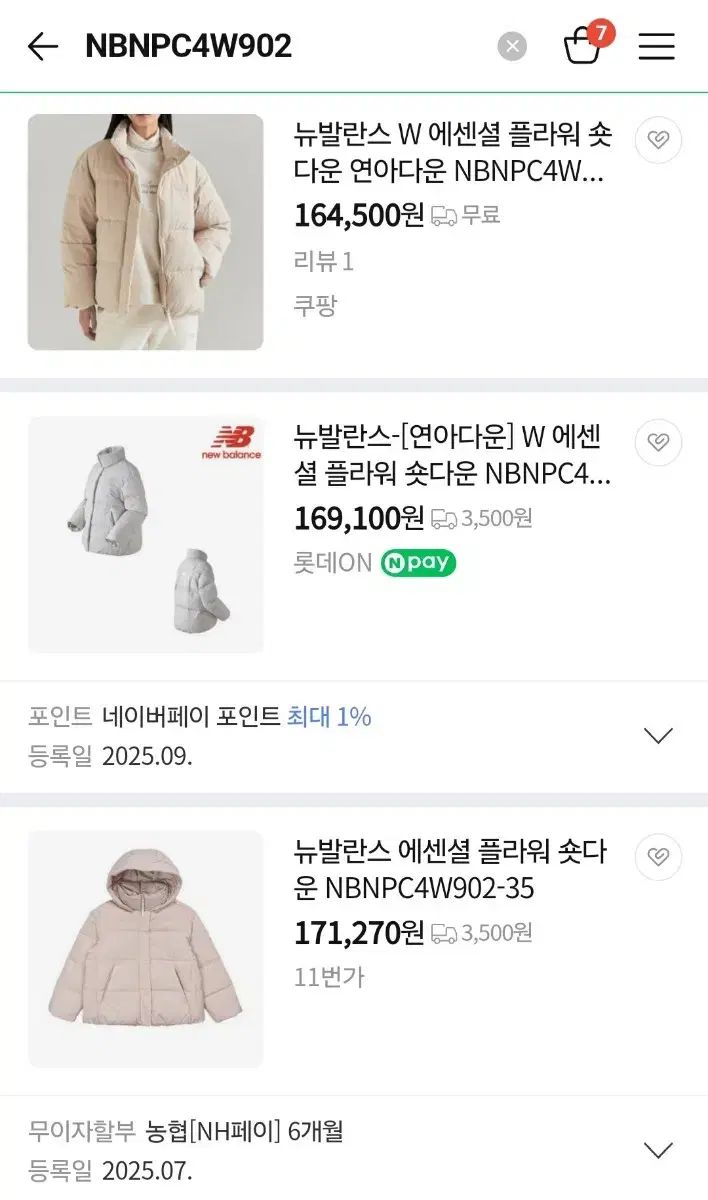Tap the NBNPC4W902 search field

pyautogui.click(x=280, y=46)
